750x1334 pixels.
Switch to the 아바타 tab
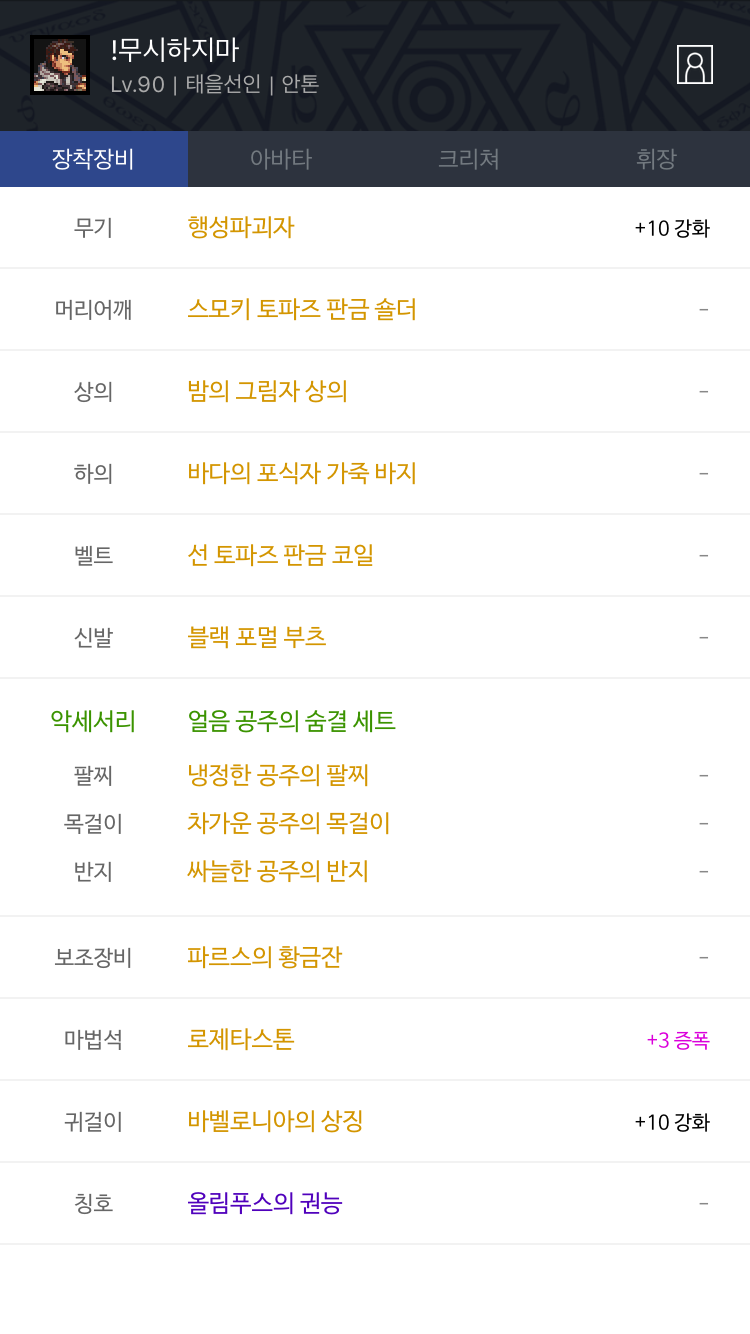coord(281,159)
